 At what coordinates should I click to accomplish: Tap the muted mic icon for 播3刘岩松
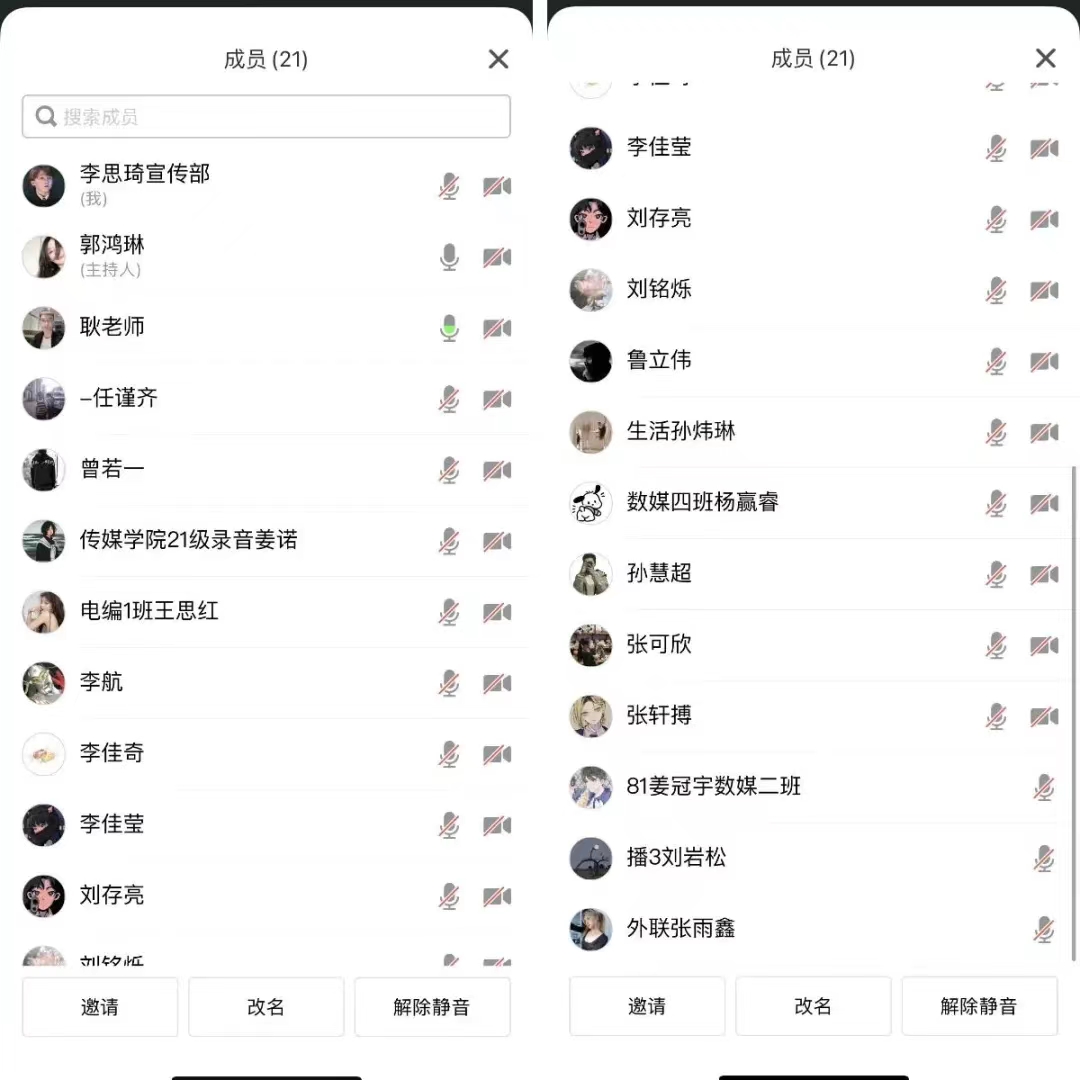1044,858
